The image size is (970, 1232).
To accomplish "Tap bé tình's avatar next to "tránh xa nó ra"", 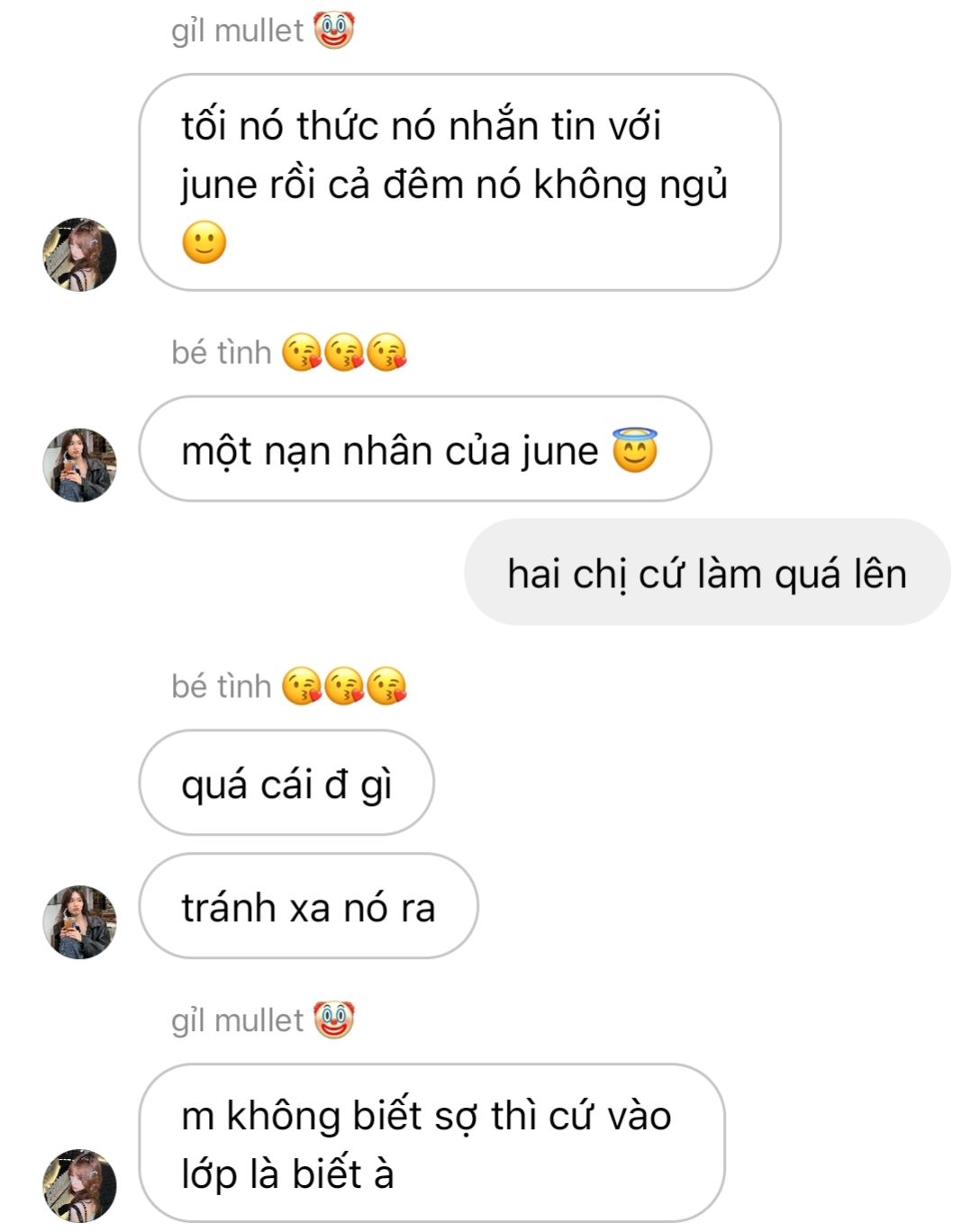I will 79,921.
